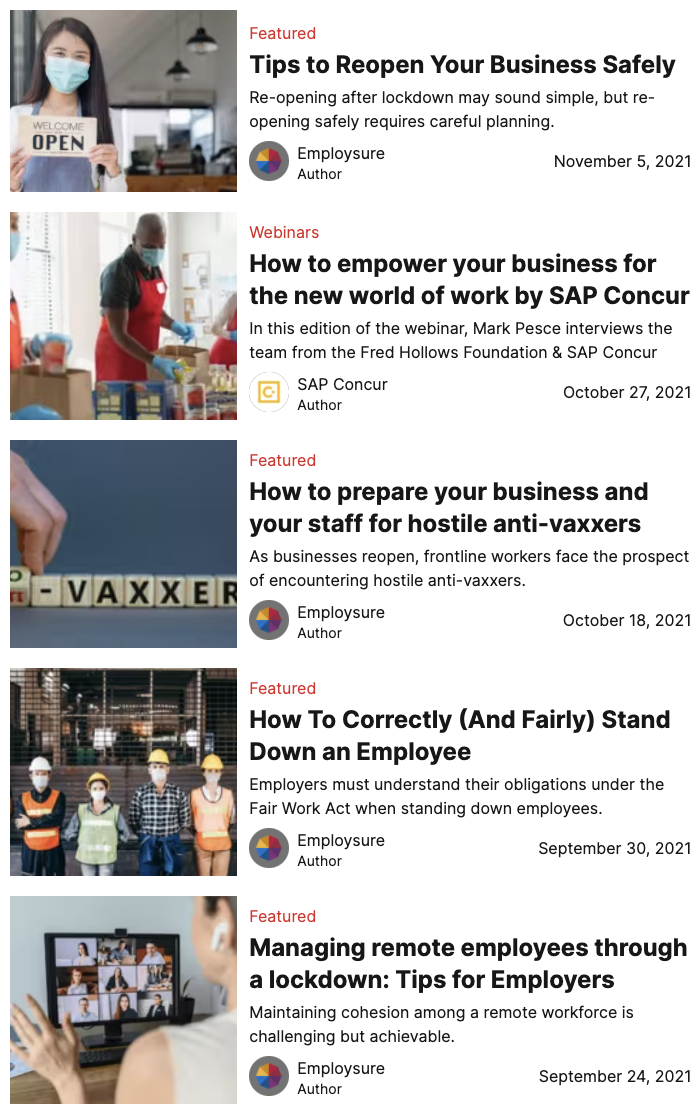
Task: Tap the hard hat workers thumbnail
Action: [123, 772]
